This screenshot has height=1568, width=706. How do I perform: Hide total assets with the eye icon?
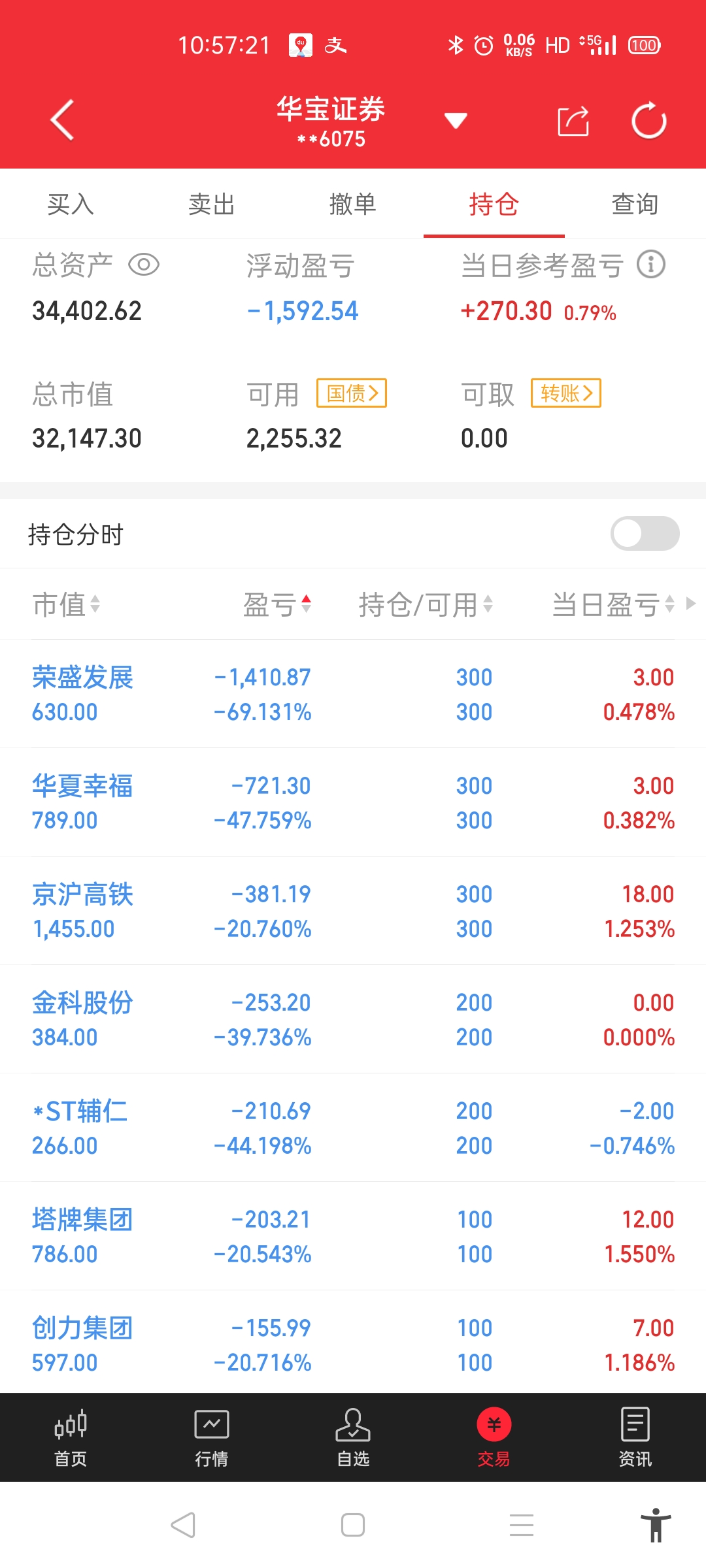[144, 265]
